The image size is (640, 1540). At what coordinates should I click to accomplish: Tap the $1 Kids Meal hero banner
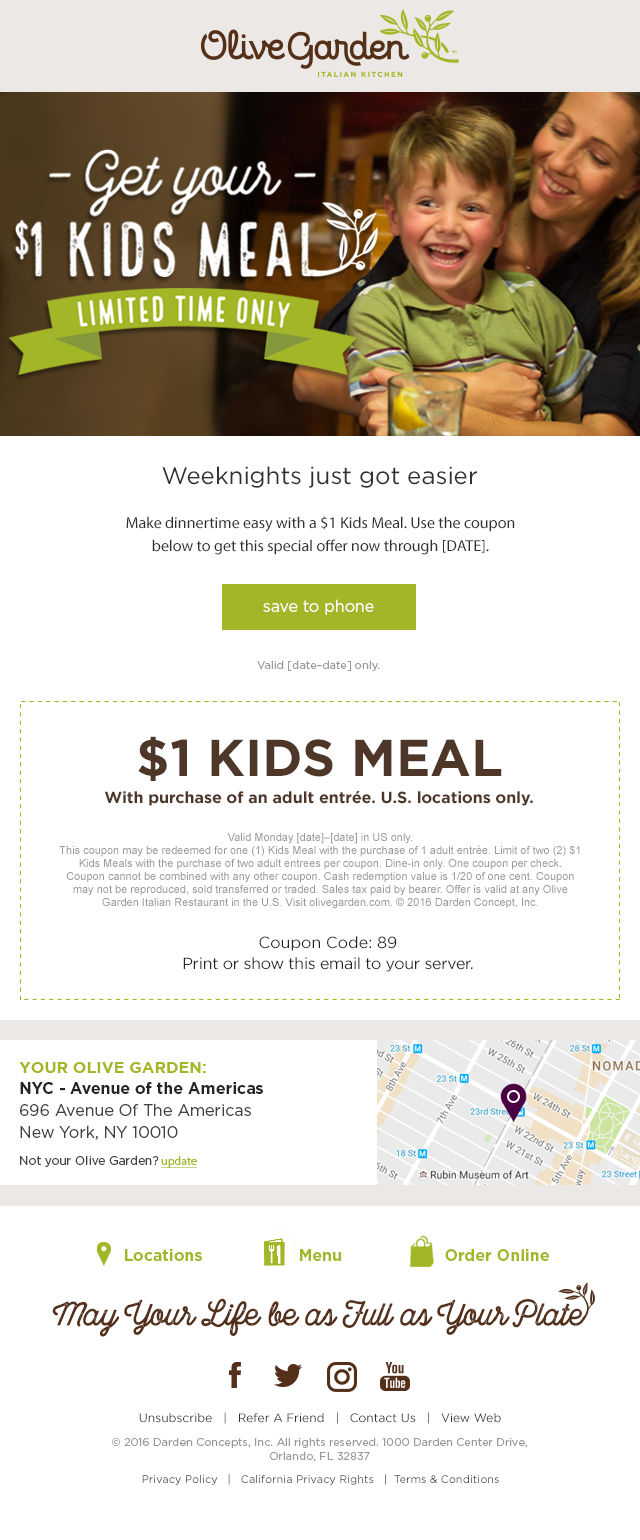(x=320, y=264)
